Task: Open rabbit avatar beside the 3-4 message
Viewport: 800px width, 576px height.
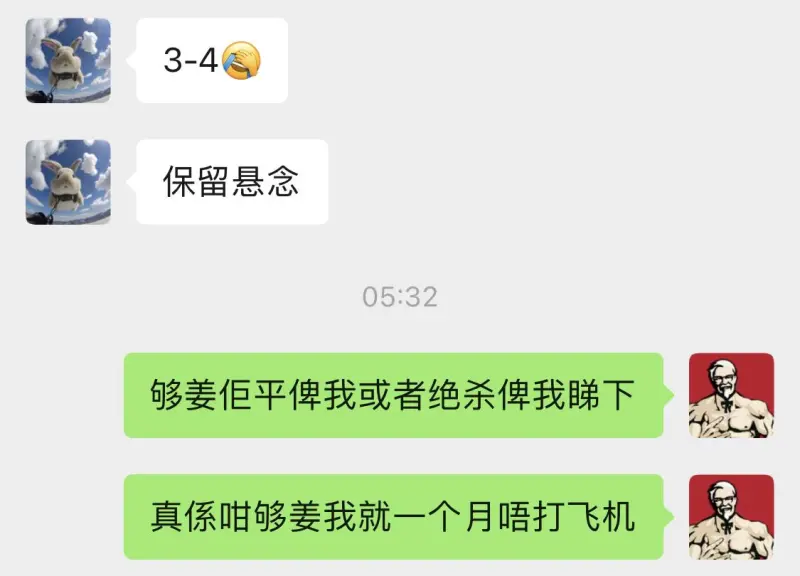Action: (x=68, y=60)
